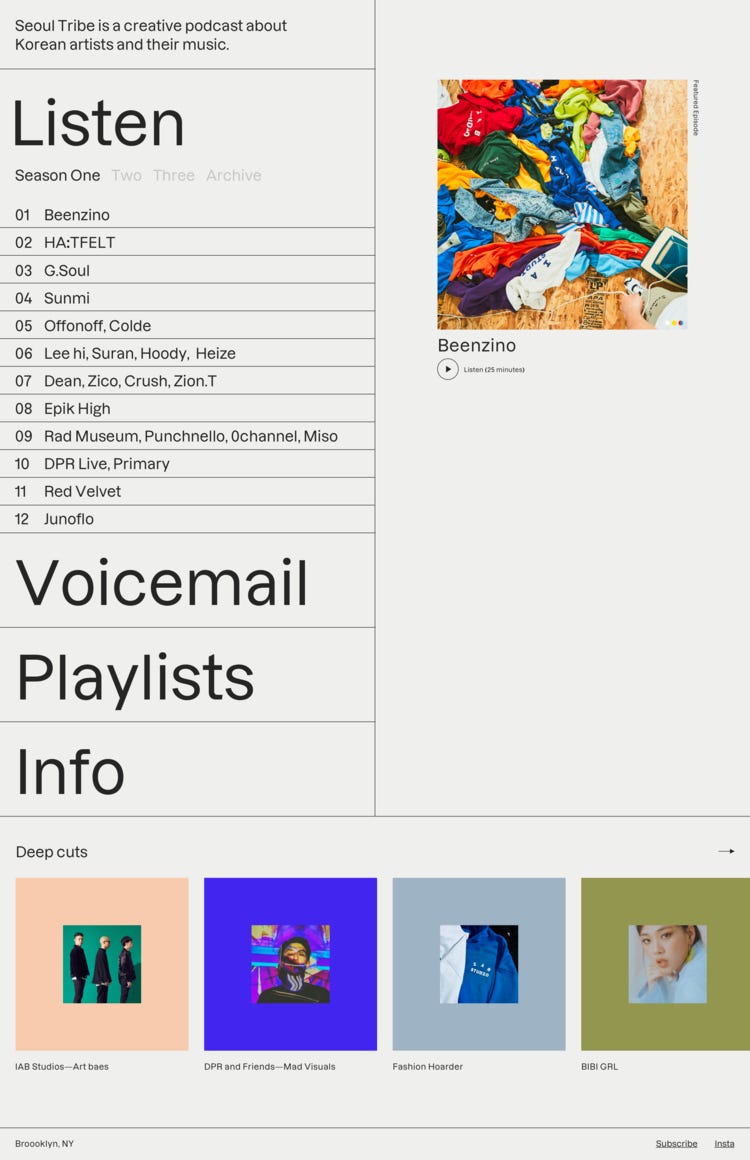
Task: Tap the Deep cuts next arrow
Action: tap(726, 851)
